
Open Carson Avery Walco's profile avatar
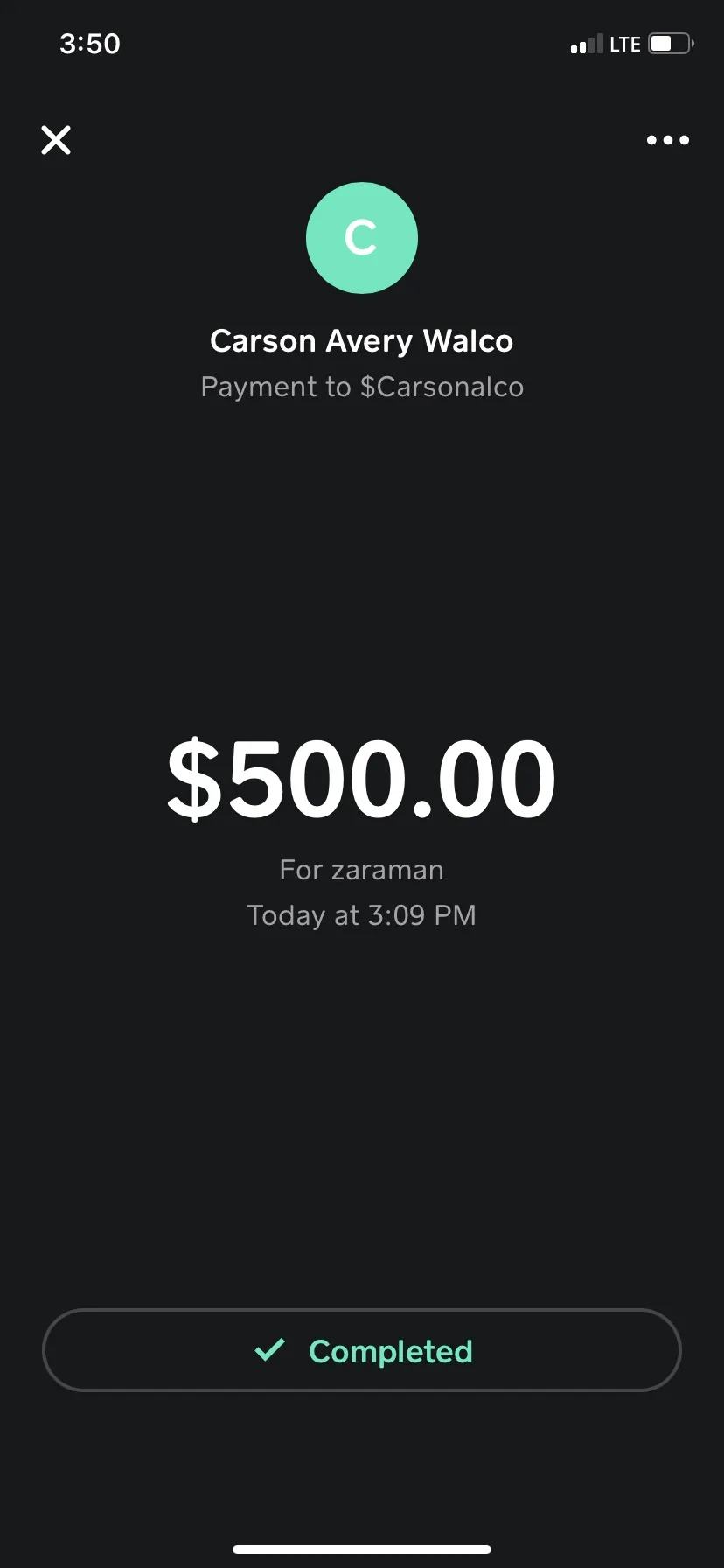point(362,238)
